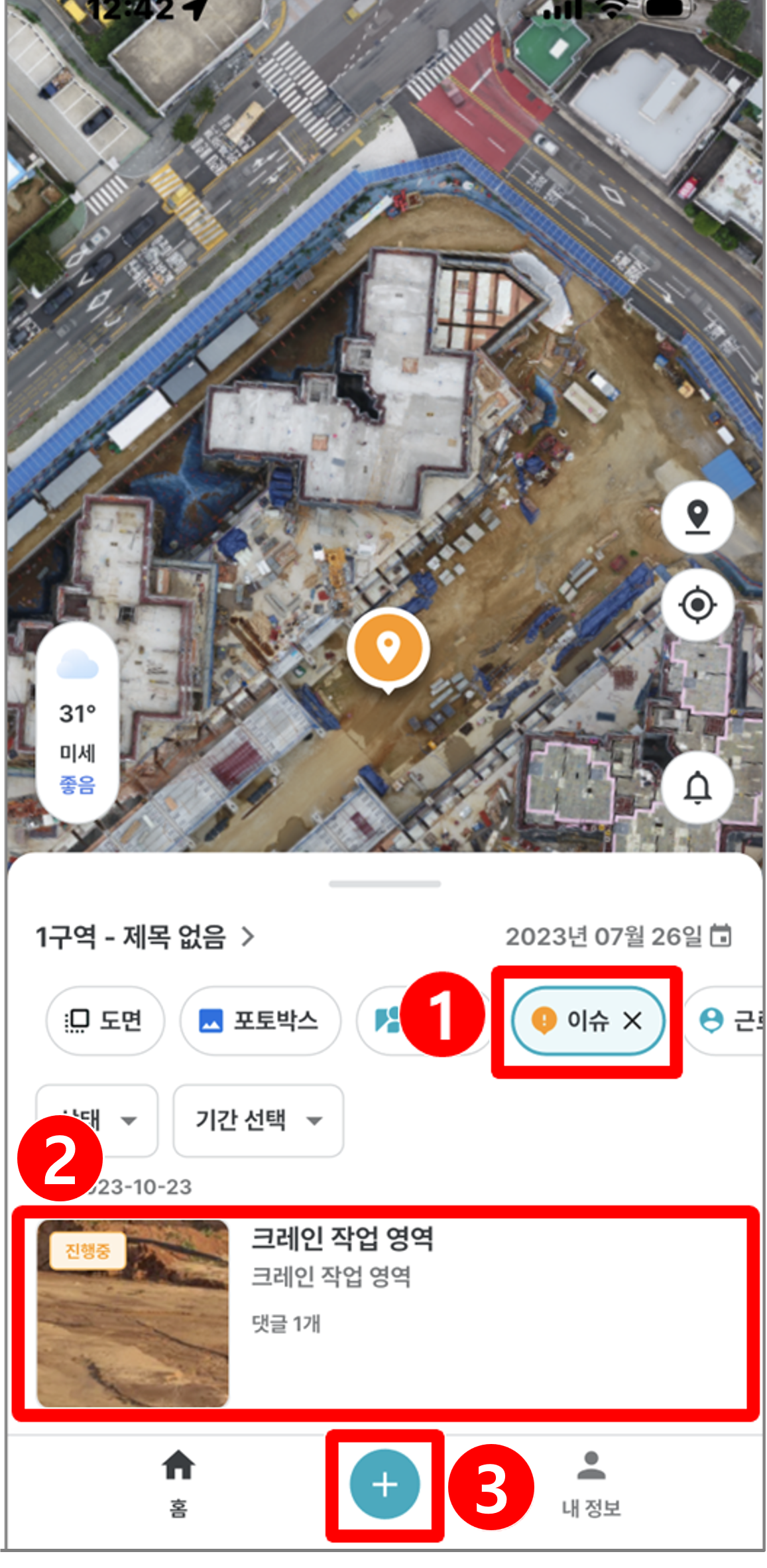Select the 도면 chip
Viewport: 767px width, 1568px height.
point(105,1020)
